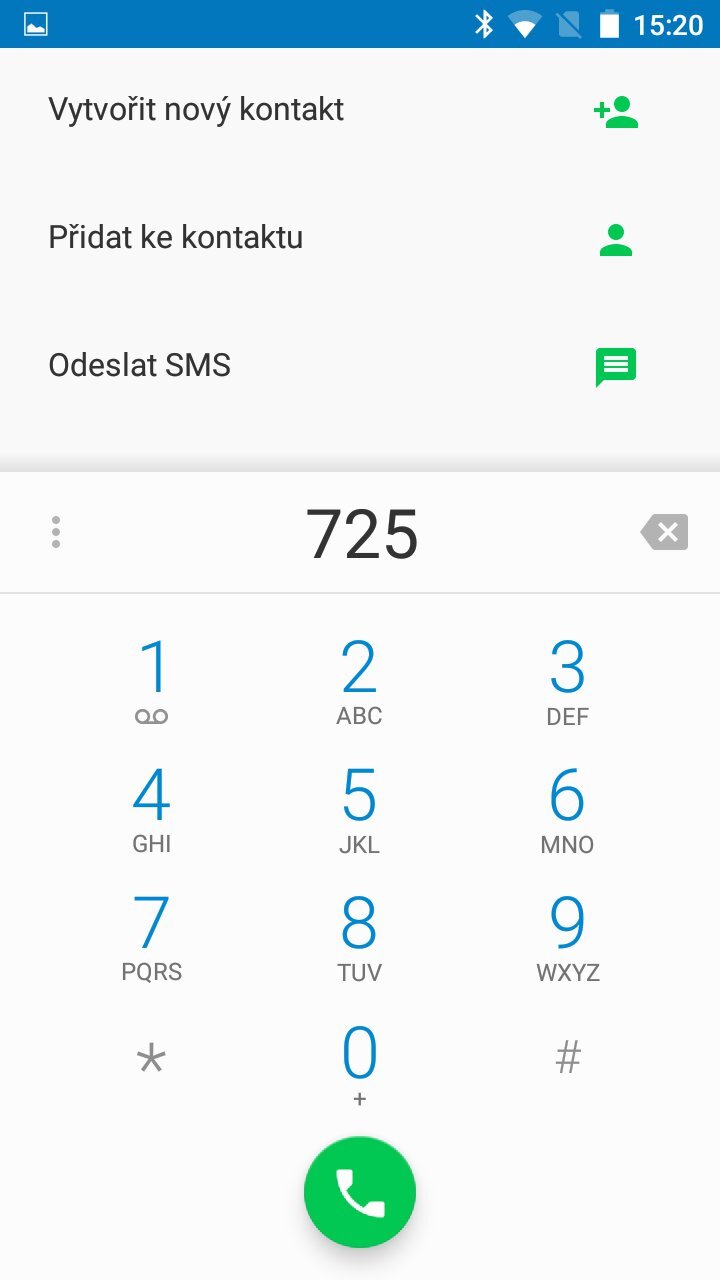Screen dimensions: 720x1280
Task: Click the green SMS message icon
Action: [x=614, y=366]
